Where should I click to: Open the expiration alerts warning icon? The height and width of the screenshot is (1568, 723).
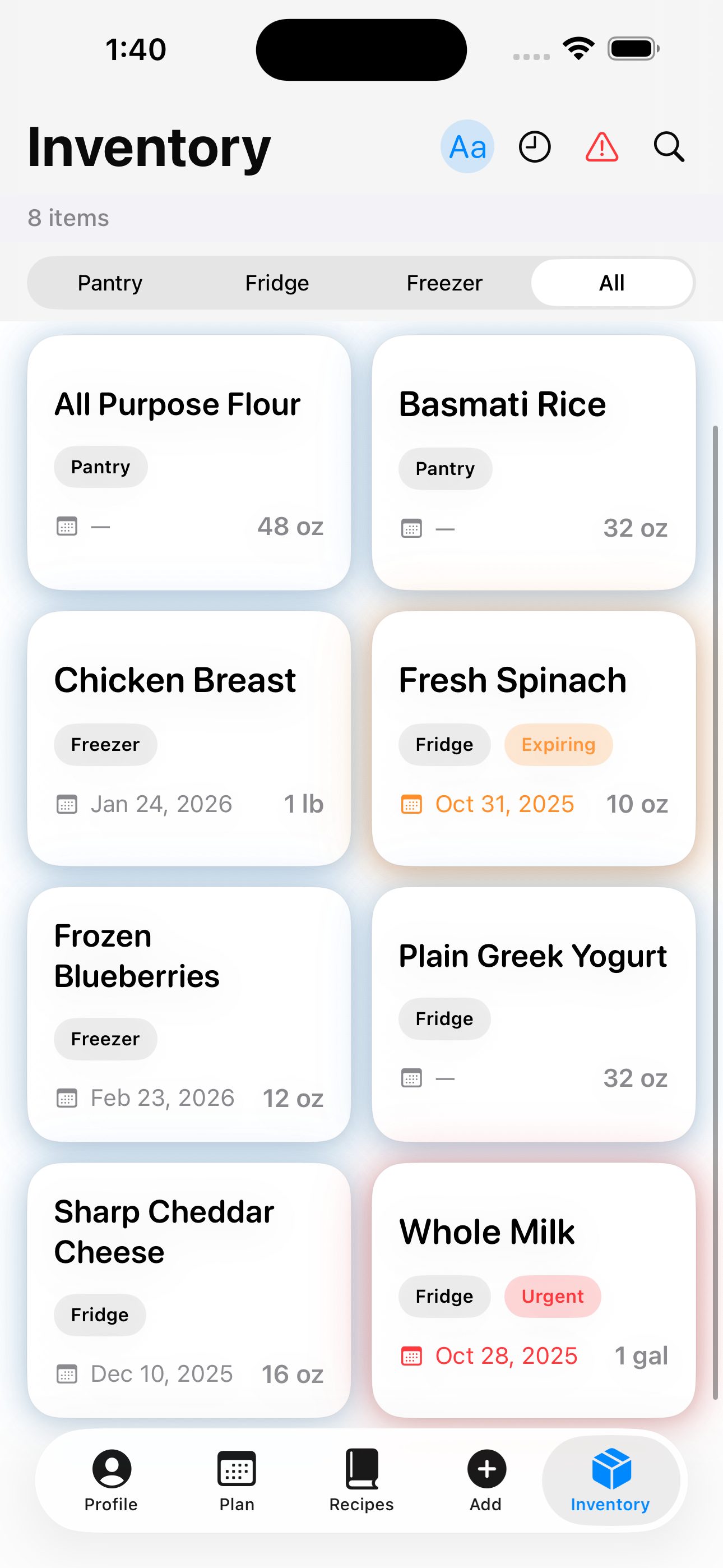click(602, 147)
